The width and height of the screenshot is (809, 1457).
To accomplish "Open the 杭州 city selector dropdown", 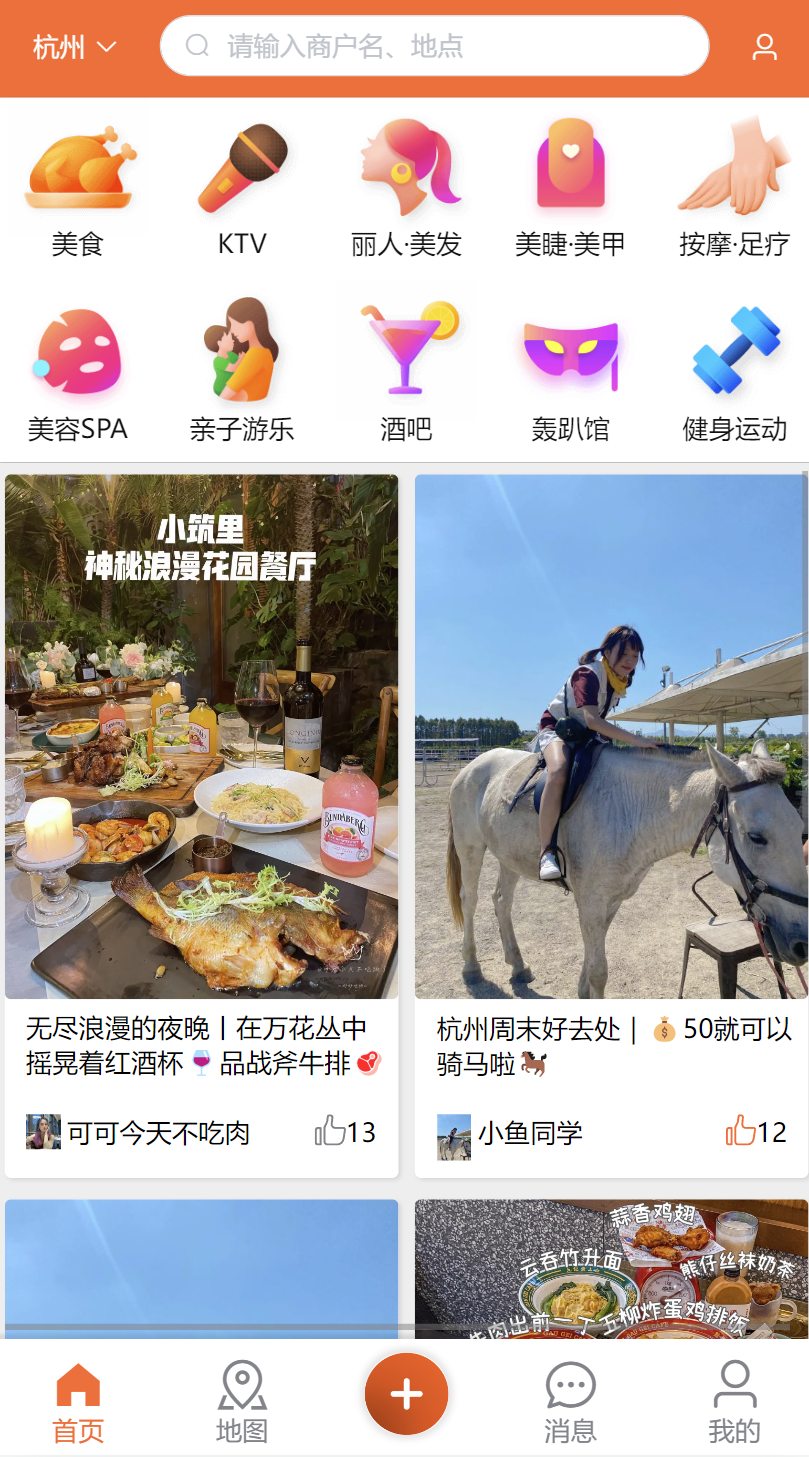I will coord(75,47).
